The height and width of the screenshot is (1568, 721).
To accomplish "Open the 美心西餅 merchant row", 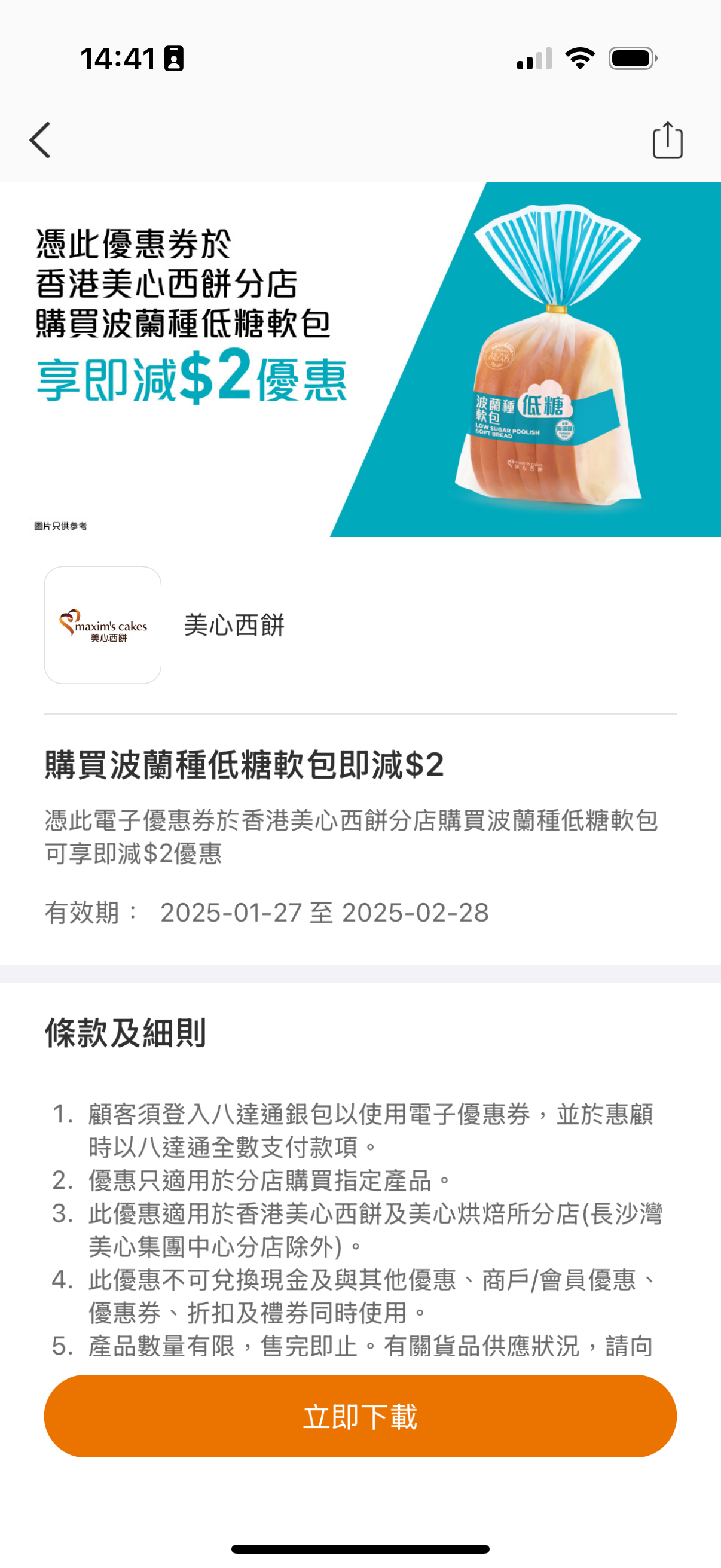I will click(234, 625).
